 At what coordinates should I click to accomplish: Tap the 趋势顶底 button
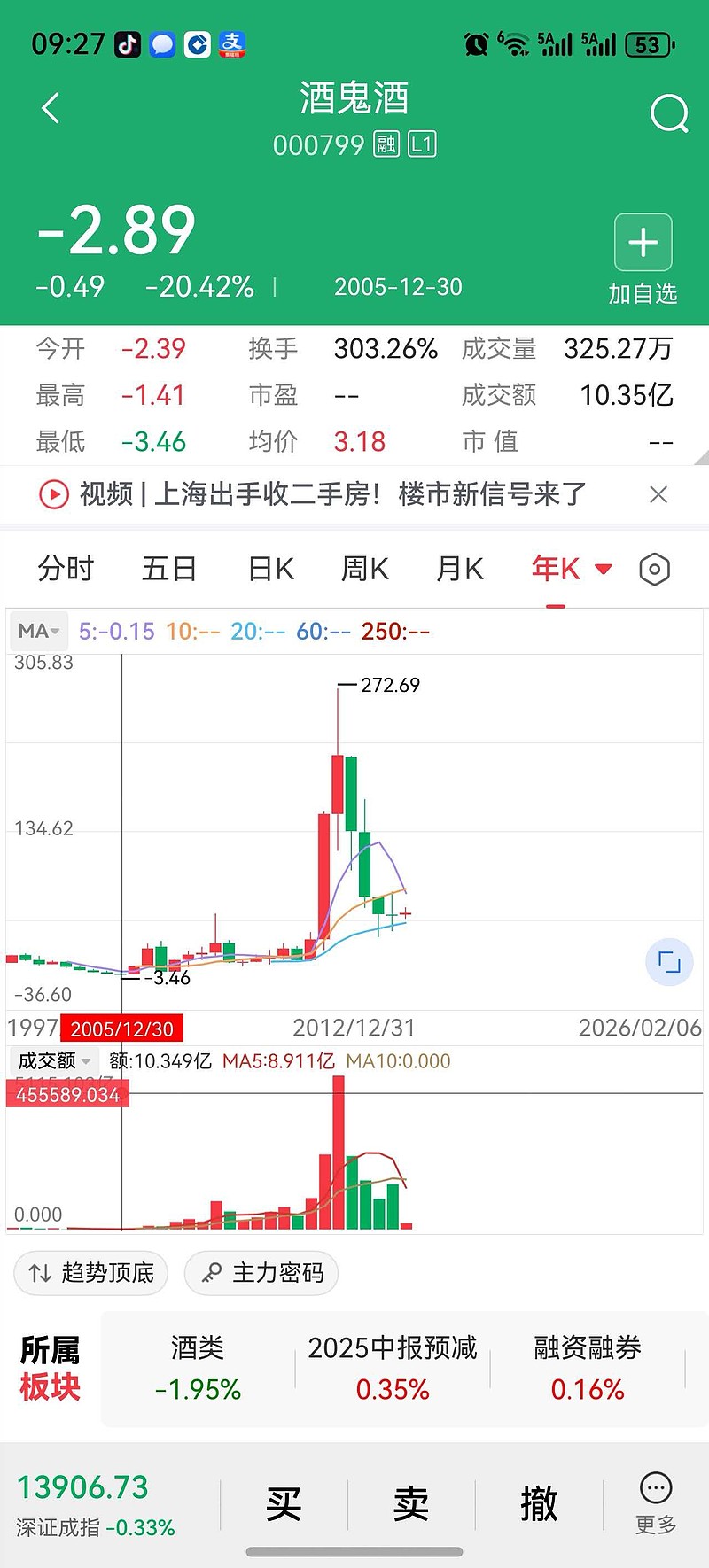90,1273
